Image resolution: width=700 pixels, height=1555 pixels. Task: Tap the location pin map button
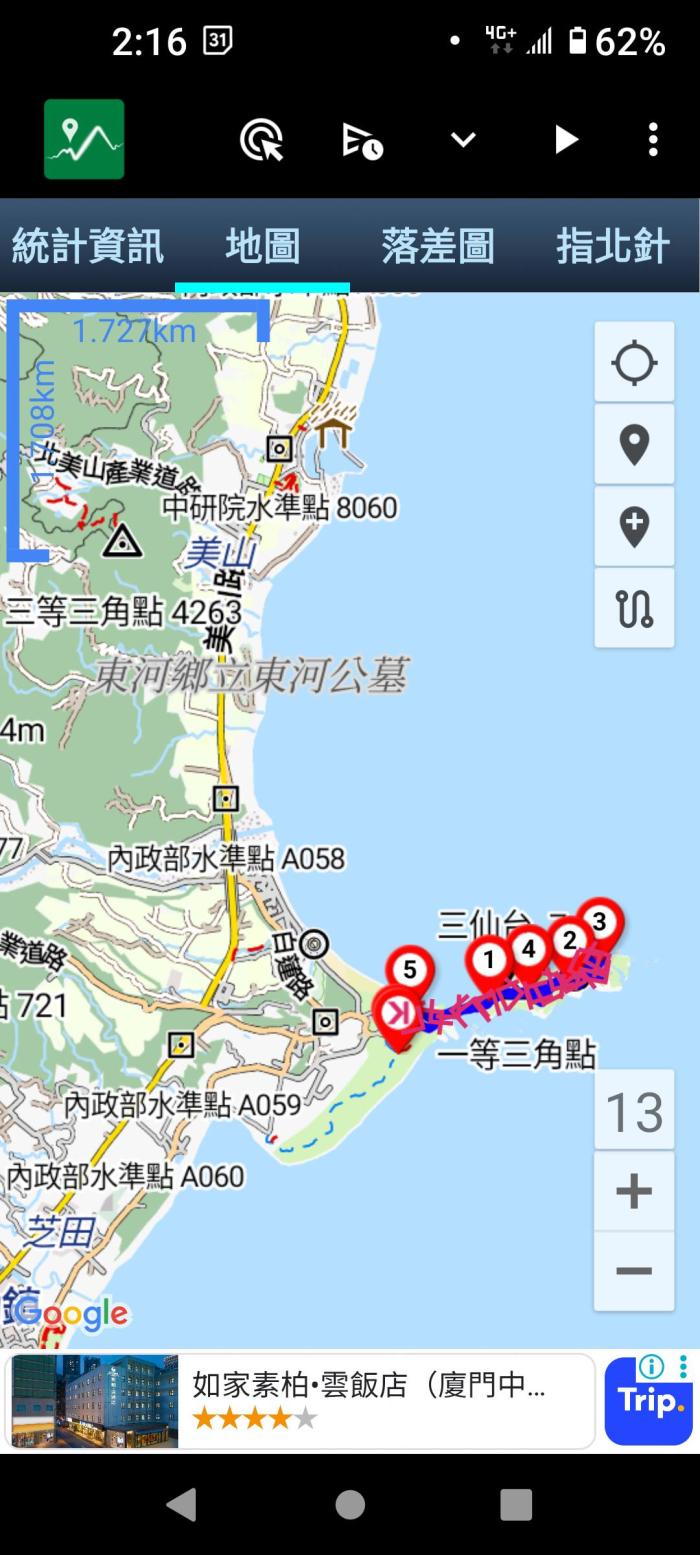tap(634, 444)
